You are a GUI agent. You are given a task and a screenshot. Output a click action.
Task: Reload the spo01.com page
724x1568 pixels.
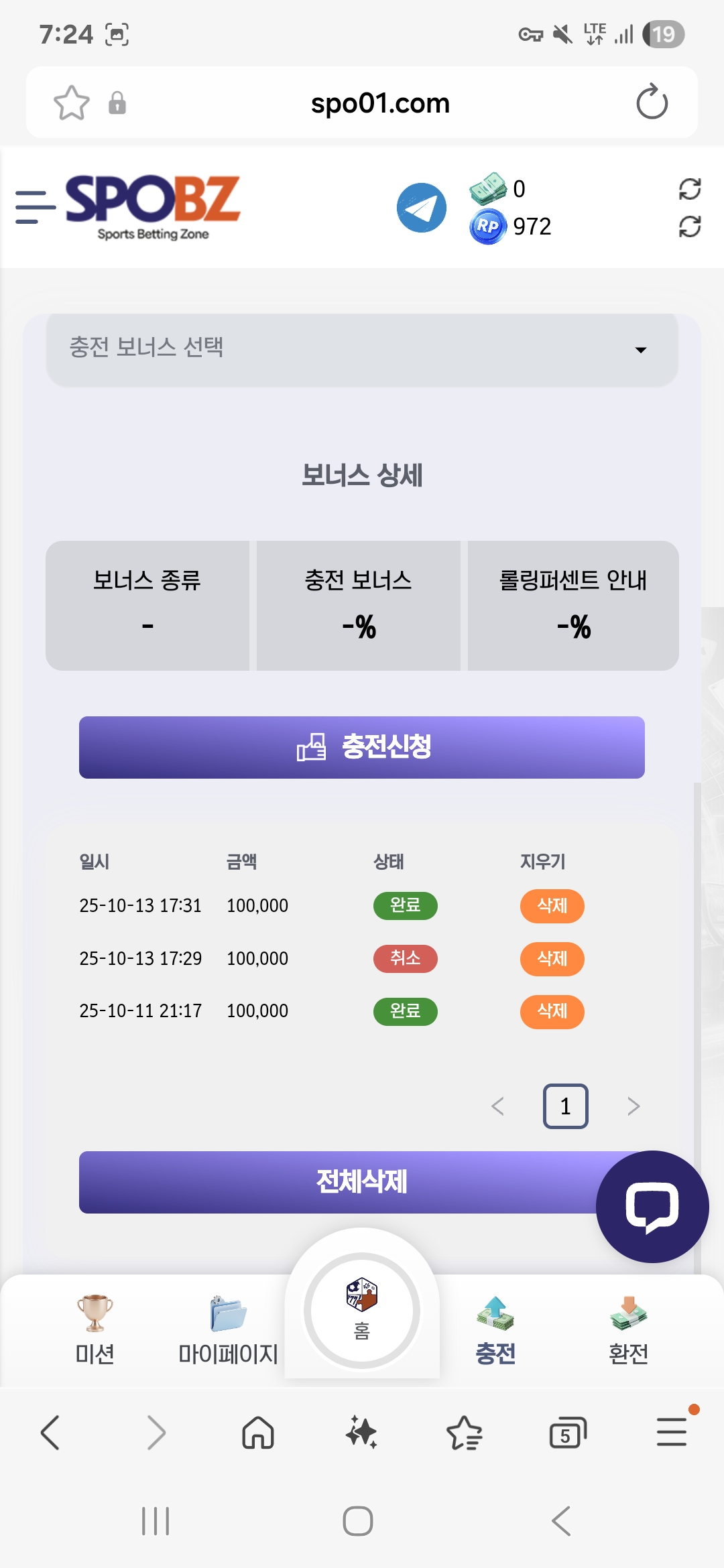click(x=652, y=103)
